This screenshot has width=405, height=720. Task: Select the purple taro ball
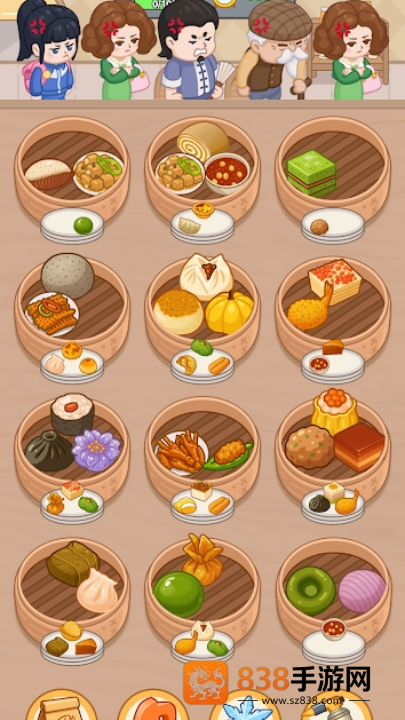[362, 591]
